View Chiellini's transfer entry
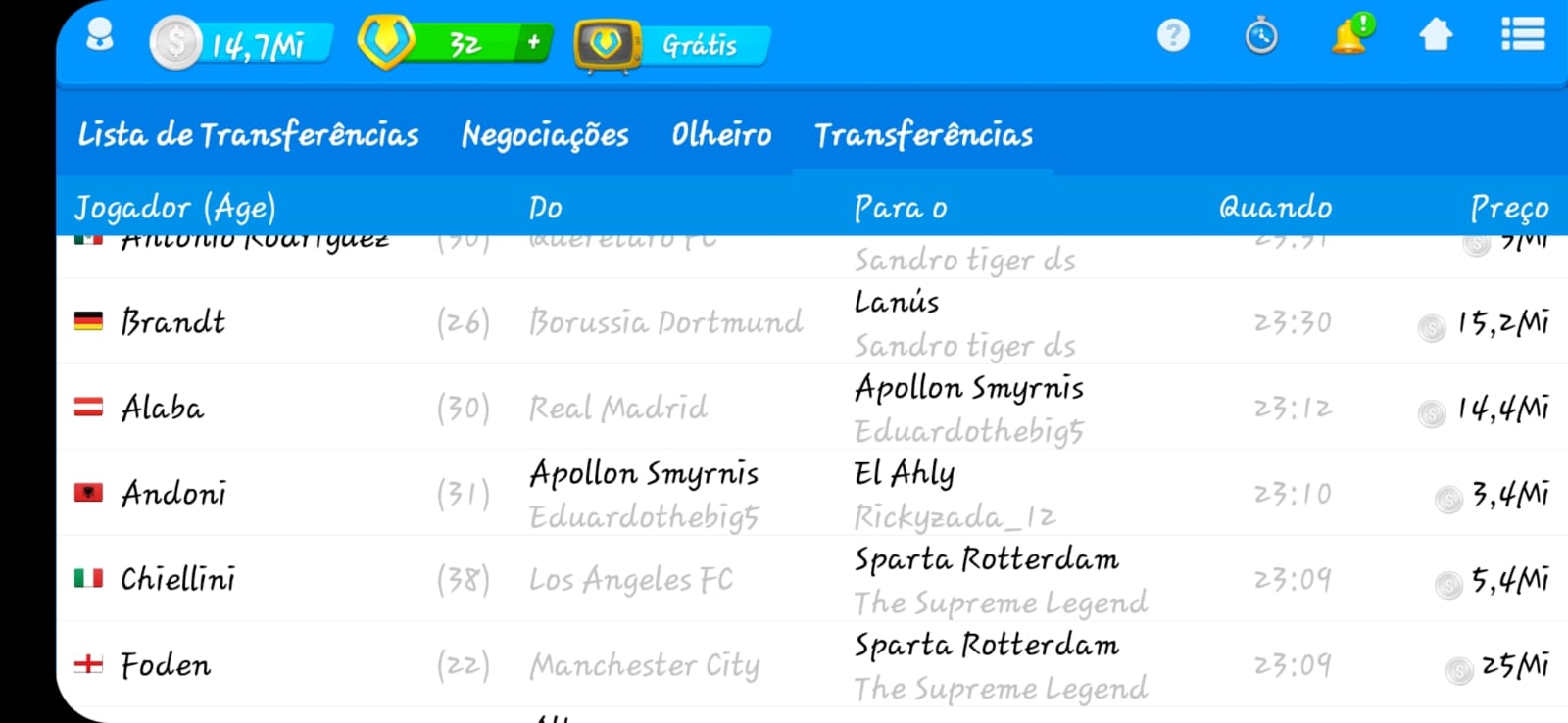1568x723 pixels. coord(177,579)
